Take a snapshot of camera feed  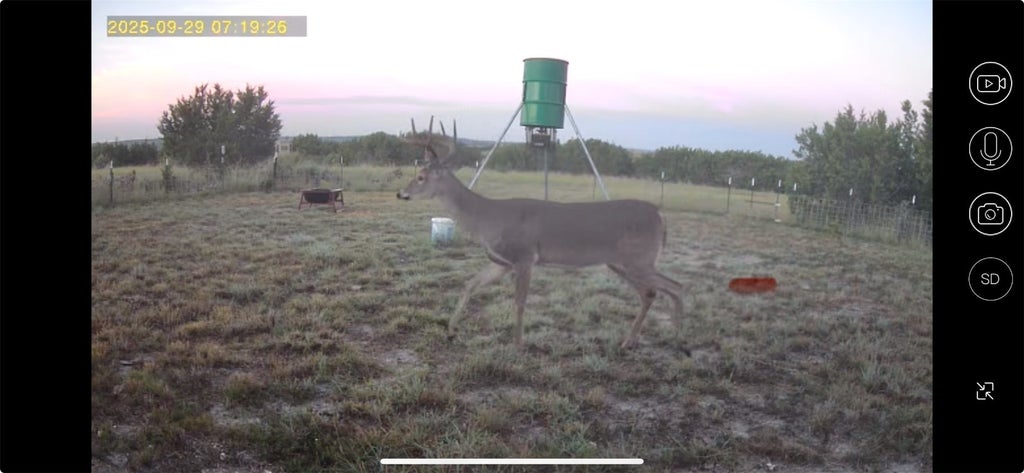990,213
